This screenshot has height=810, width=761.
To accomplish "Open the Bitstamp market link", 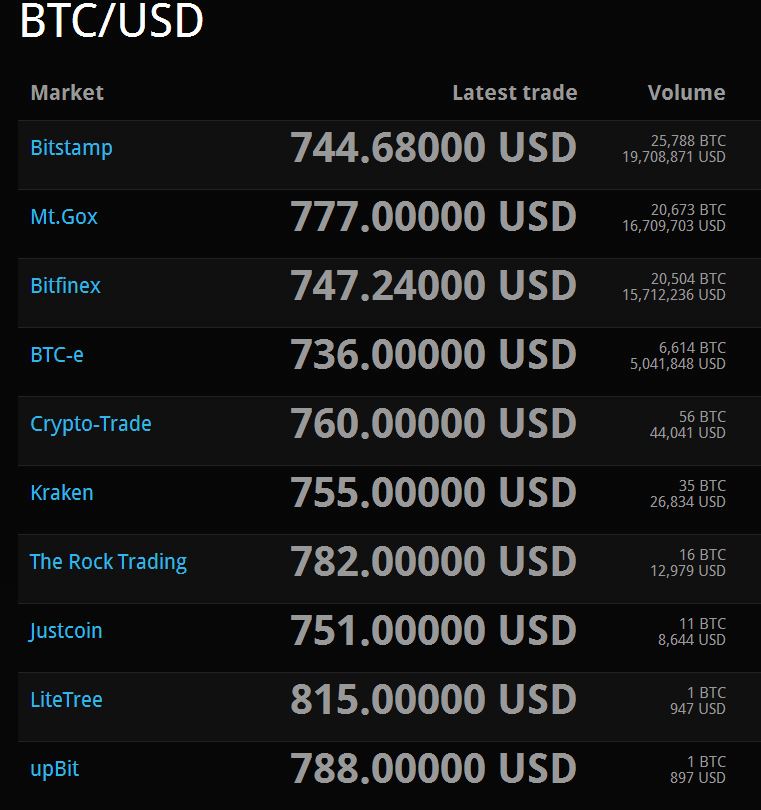I will click(71, 148).
